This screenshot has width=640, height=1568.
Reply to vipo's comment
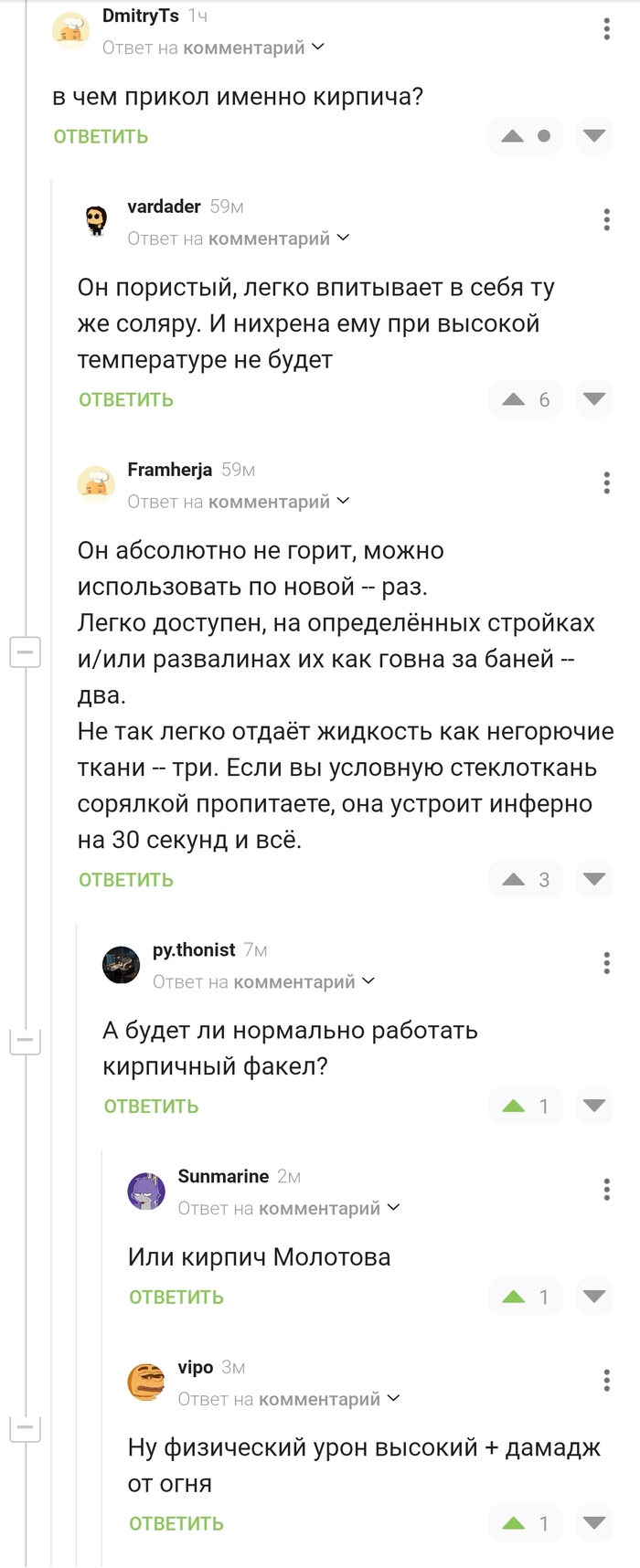tap(176, 1523)
